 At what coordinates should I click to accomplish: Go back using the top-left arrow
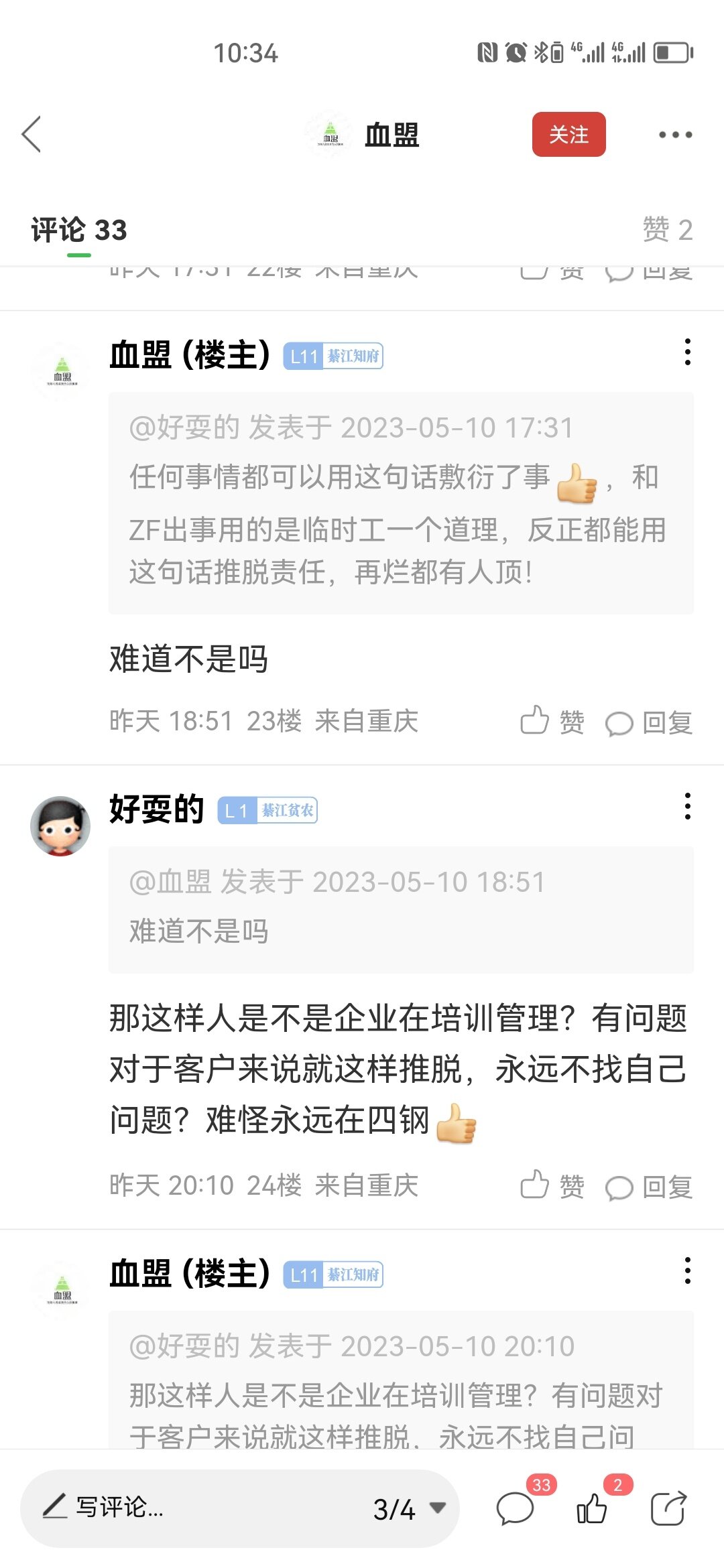[32, 134]
